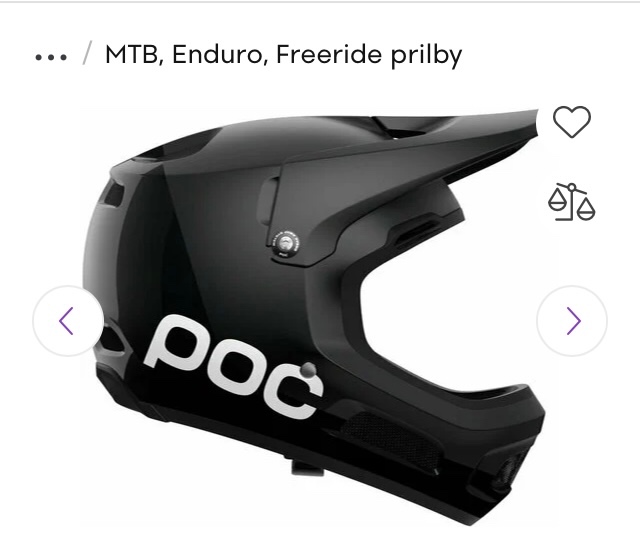Add helmet to favorites with heart icon
Image resolution: width=640 pixels, height=557 pixels.
point(572,122)
